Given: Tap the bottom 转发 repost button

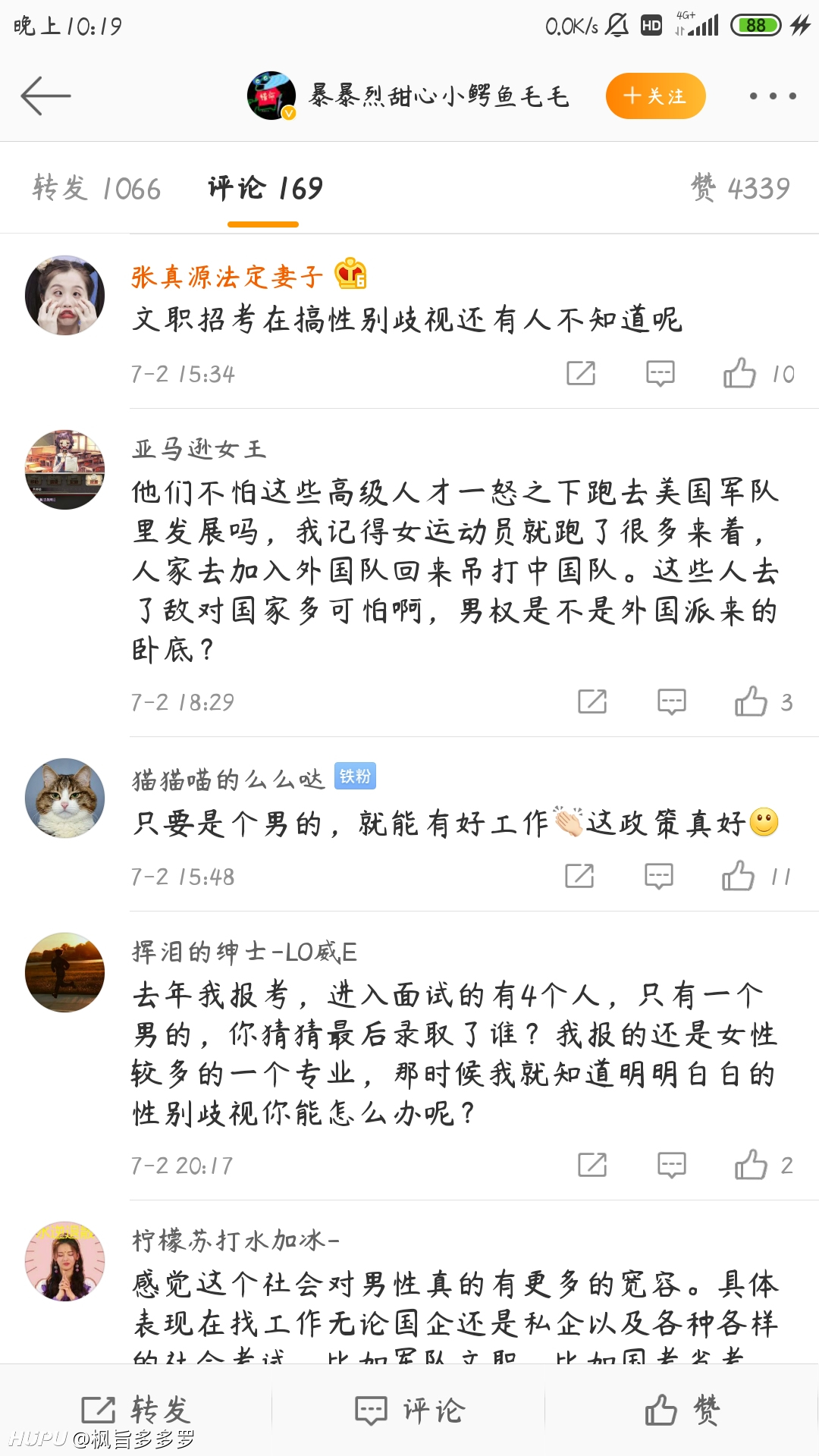Looking at the screenshot, I should (136, 1410).
